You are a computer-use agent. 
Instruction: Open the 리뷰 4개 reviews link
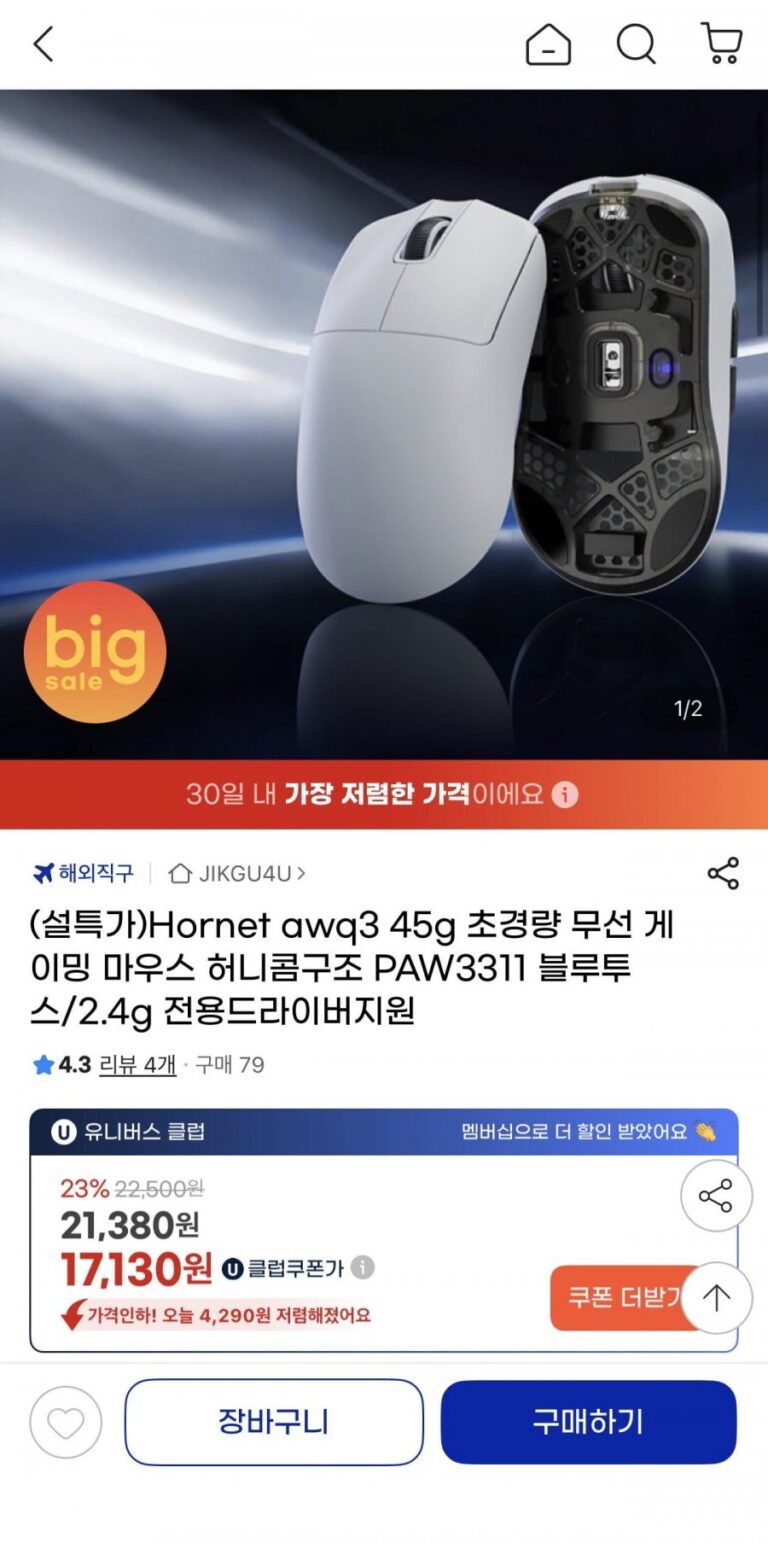click(137, 1065)
